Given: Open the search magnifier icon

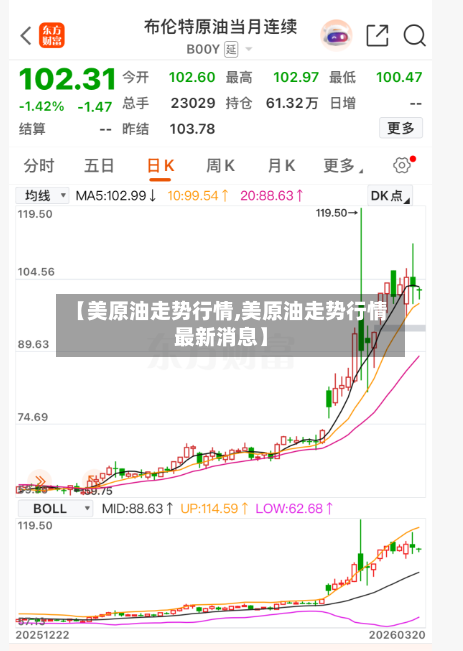Looking at the screenshot, I should click(414, 35).
